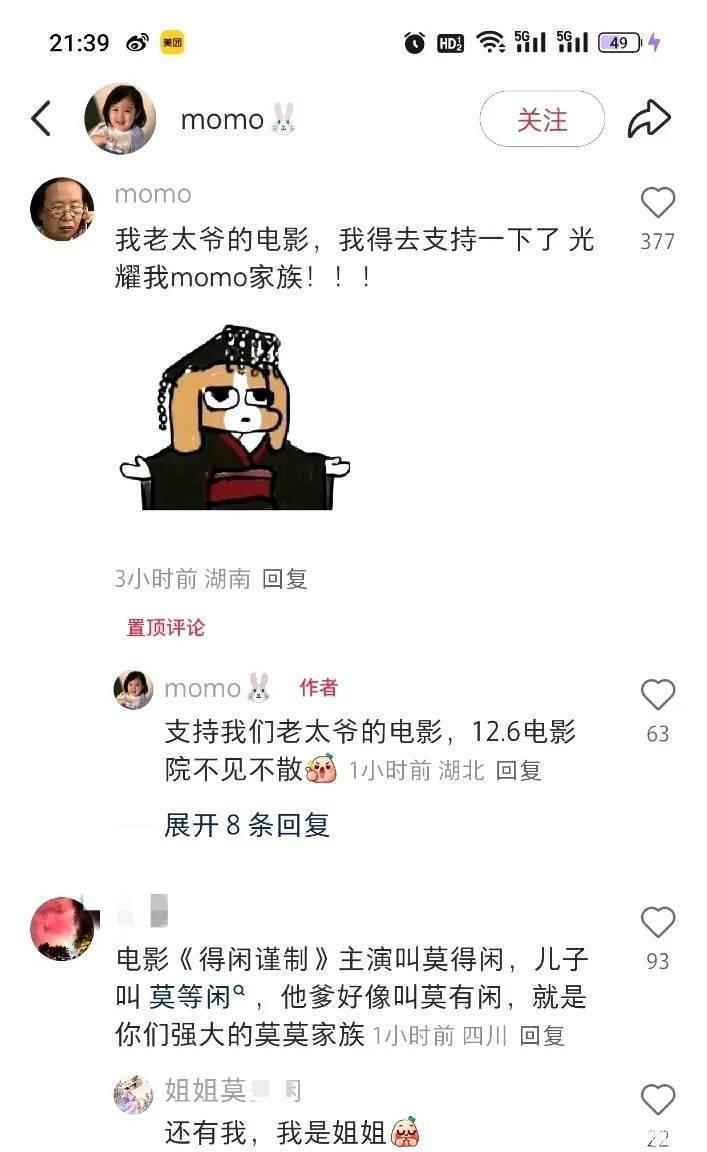Go back using the top-left arrow
This screenshot has height=1152, width=707.
(x=41, y=119)
